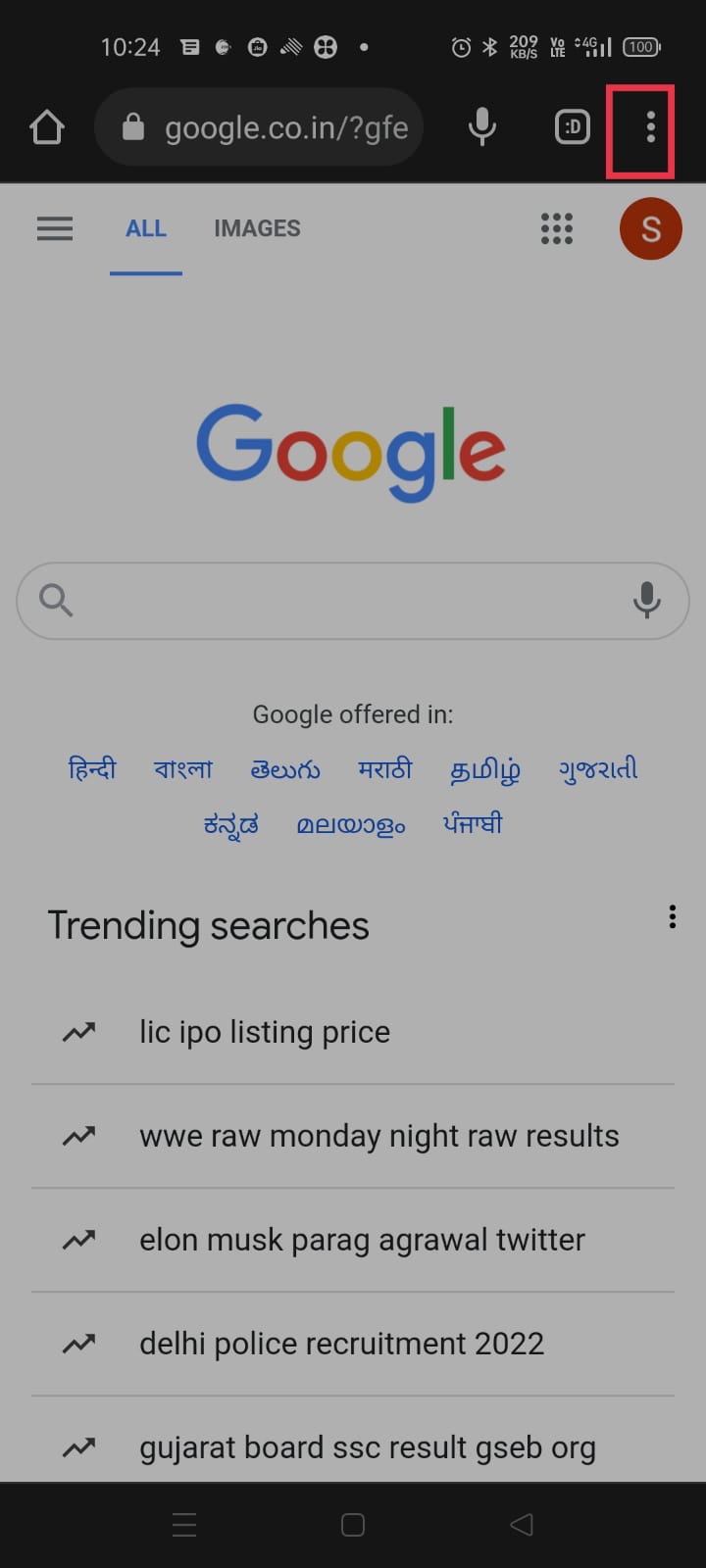The width and height of the screenshot is (706, 1568).
Task: Open the account avatar with letter S
Action: pos(650,228)
